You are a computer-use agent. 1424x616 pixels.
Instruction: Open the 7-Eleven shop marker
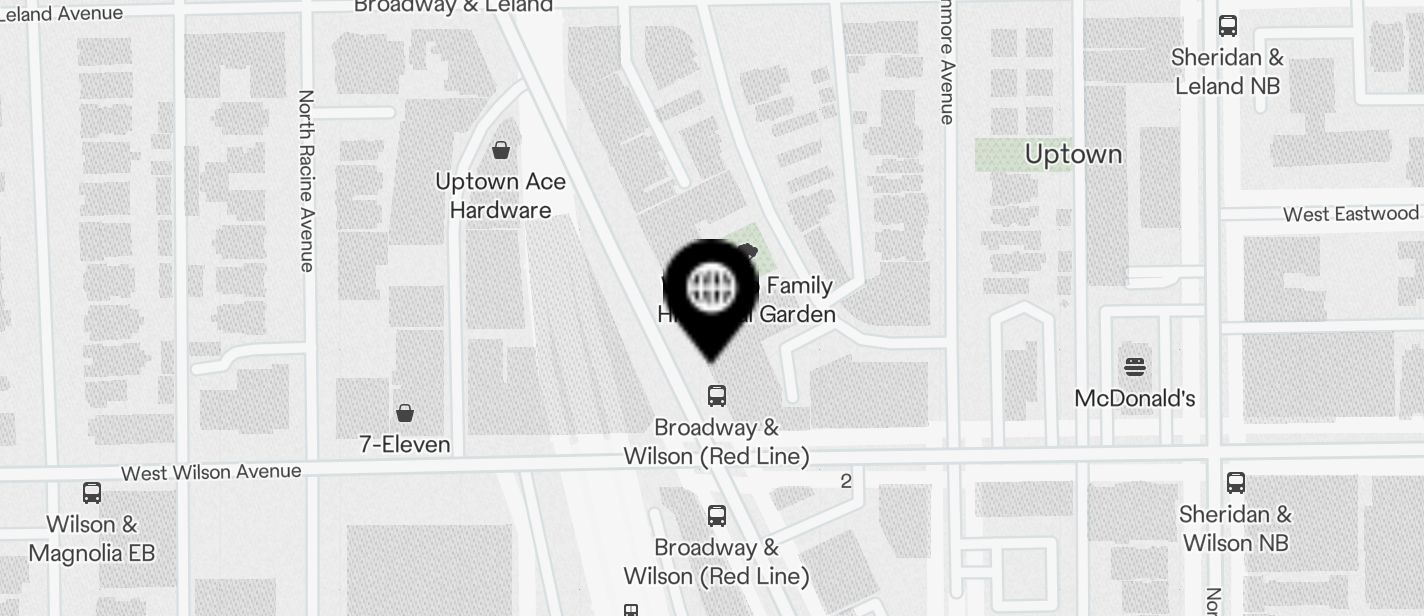[405, 413]
